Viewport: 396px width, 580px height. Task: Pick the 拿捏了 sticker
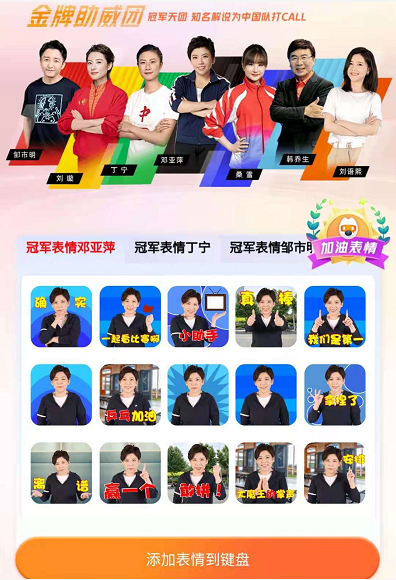pyautogui.click(x=335, y=395)
